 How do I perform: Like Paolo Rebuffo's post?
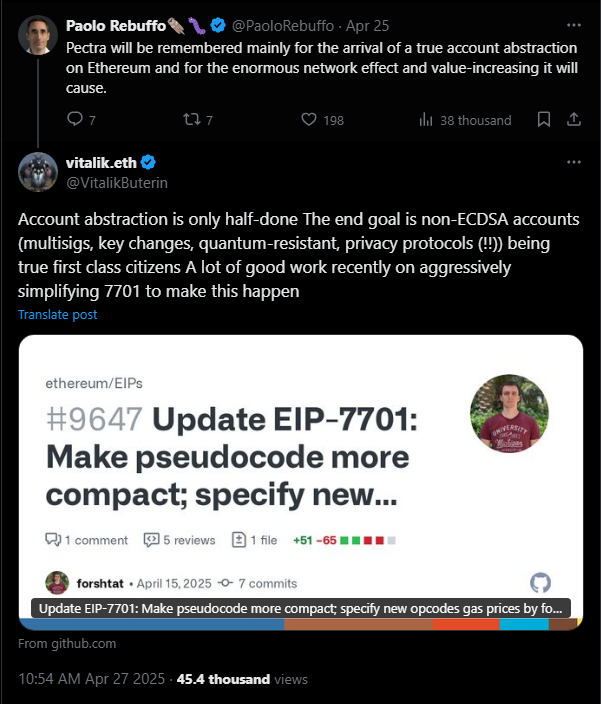coord(309,120)
